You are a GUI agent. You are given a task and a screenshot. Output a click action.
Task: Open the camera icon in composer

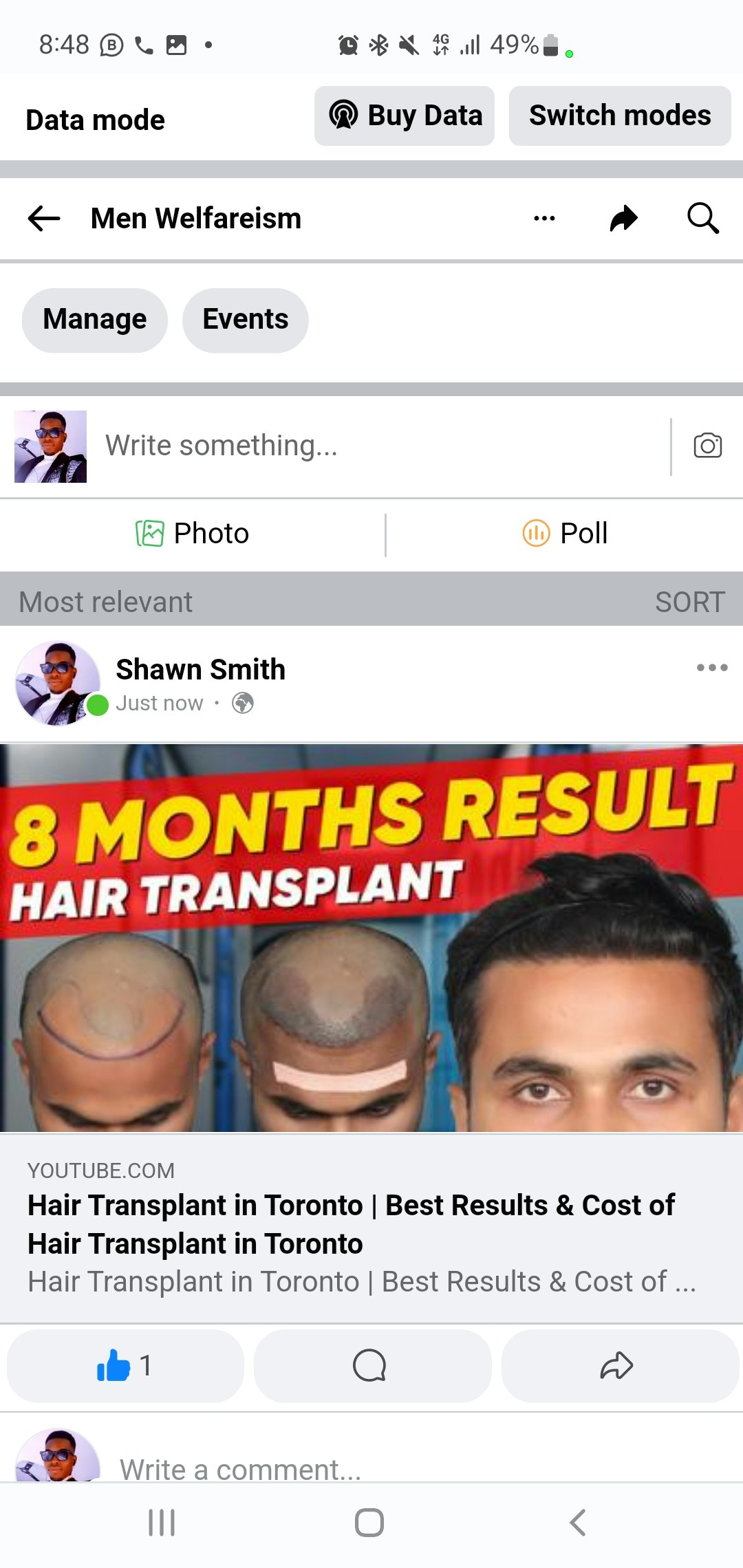(x=707, y=446)
